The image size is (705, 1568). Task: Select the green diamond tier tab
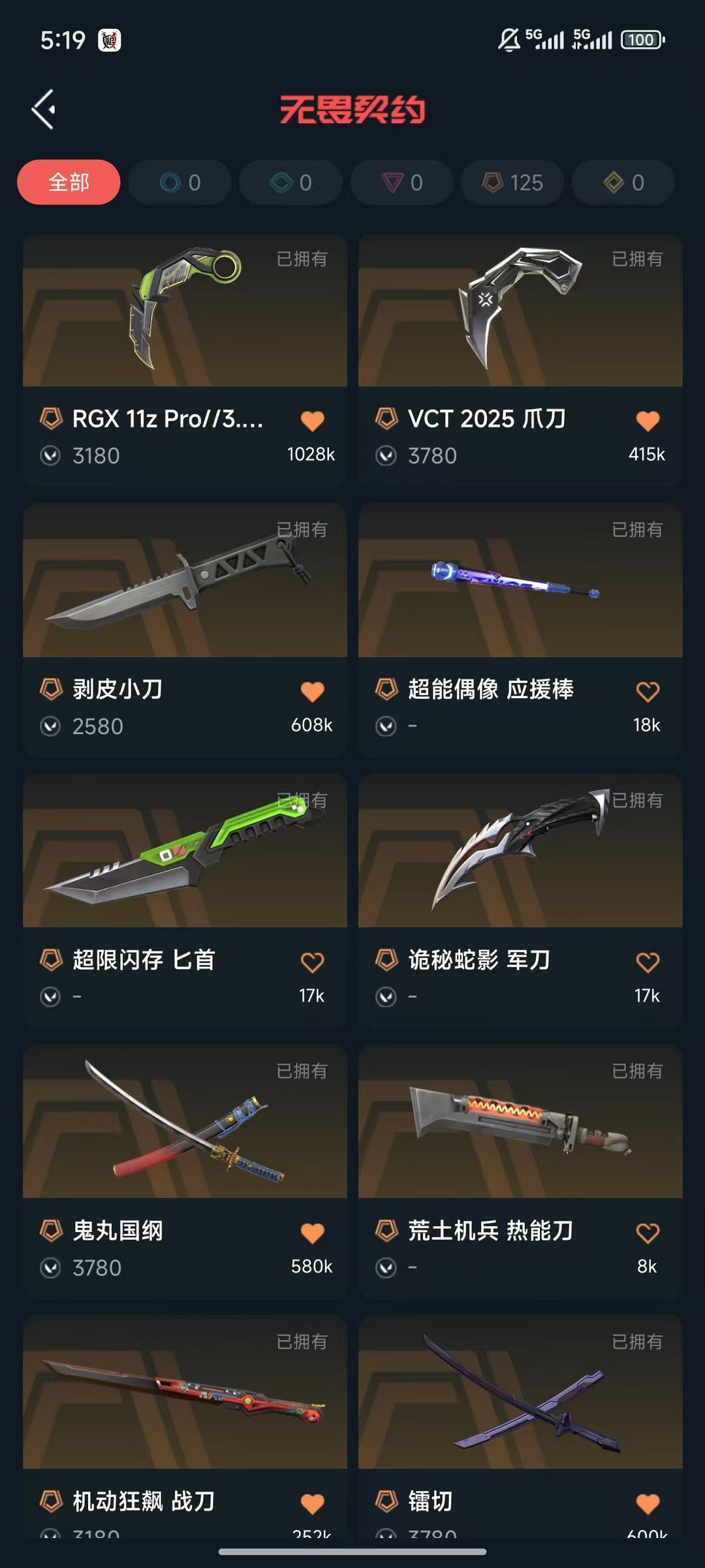[290, 182]
